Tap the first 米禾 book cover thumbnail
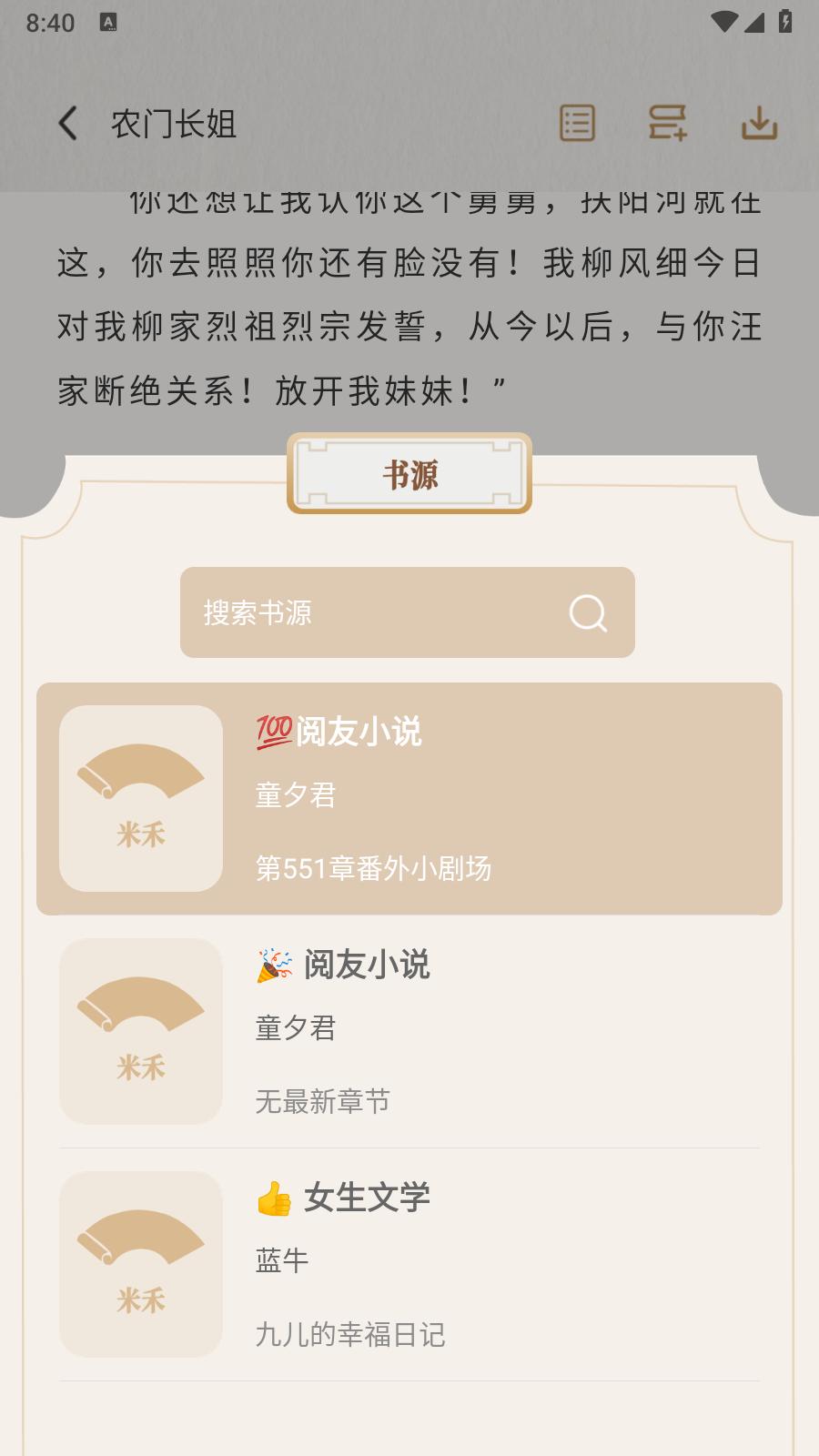The image size is (819, 1456). 140,797
